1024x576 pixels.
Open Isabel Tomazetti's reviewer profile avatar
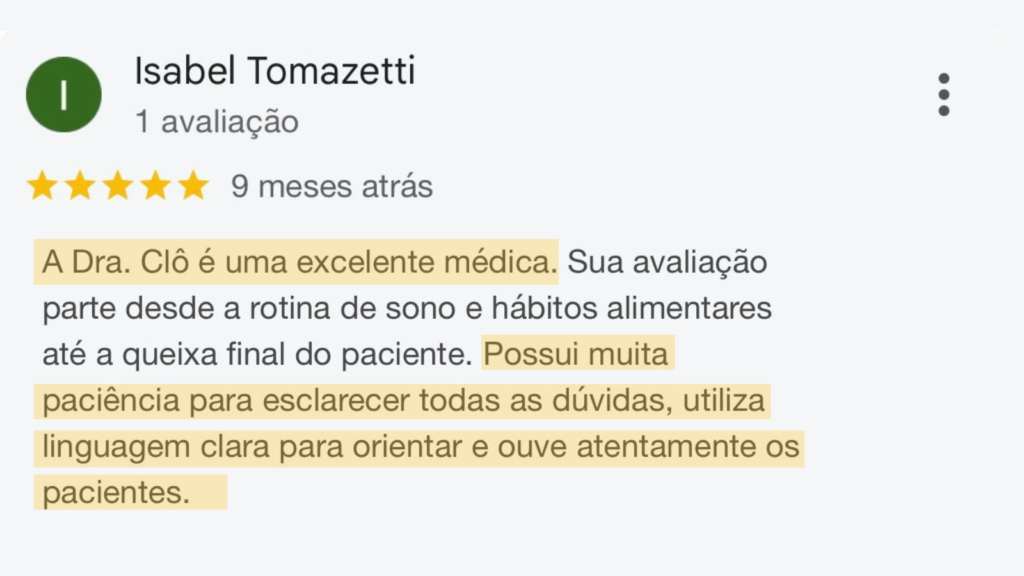coord(64,95)
